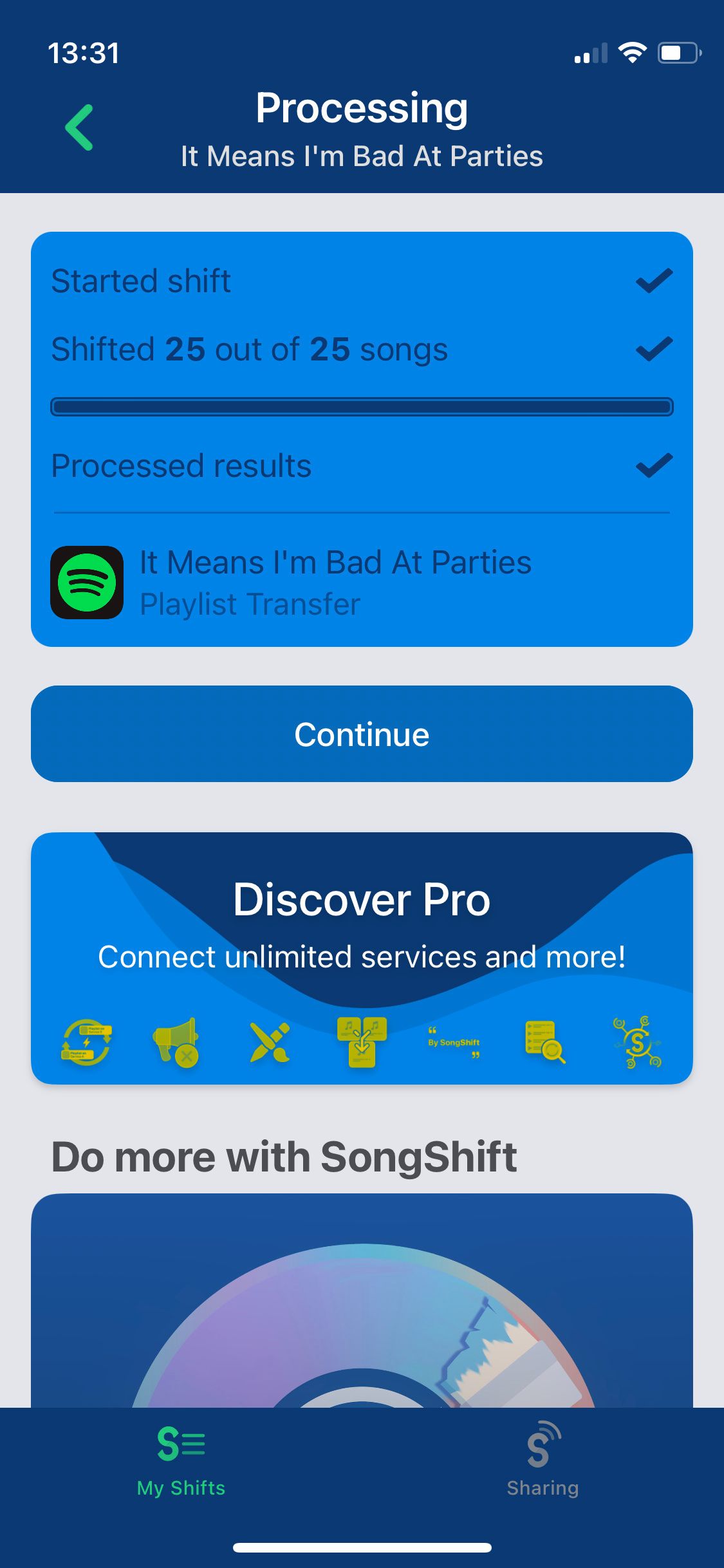This screenshot has width=724, height=1568.
Task: Switch to the Sharing tab
Action: [x=543, y=1460]
